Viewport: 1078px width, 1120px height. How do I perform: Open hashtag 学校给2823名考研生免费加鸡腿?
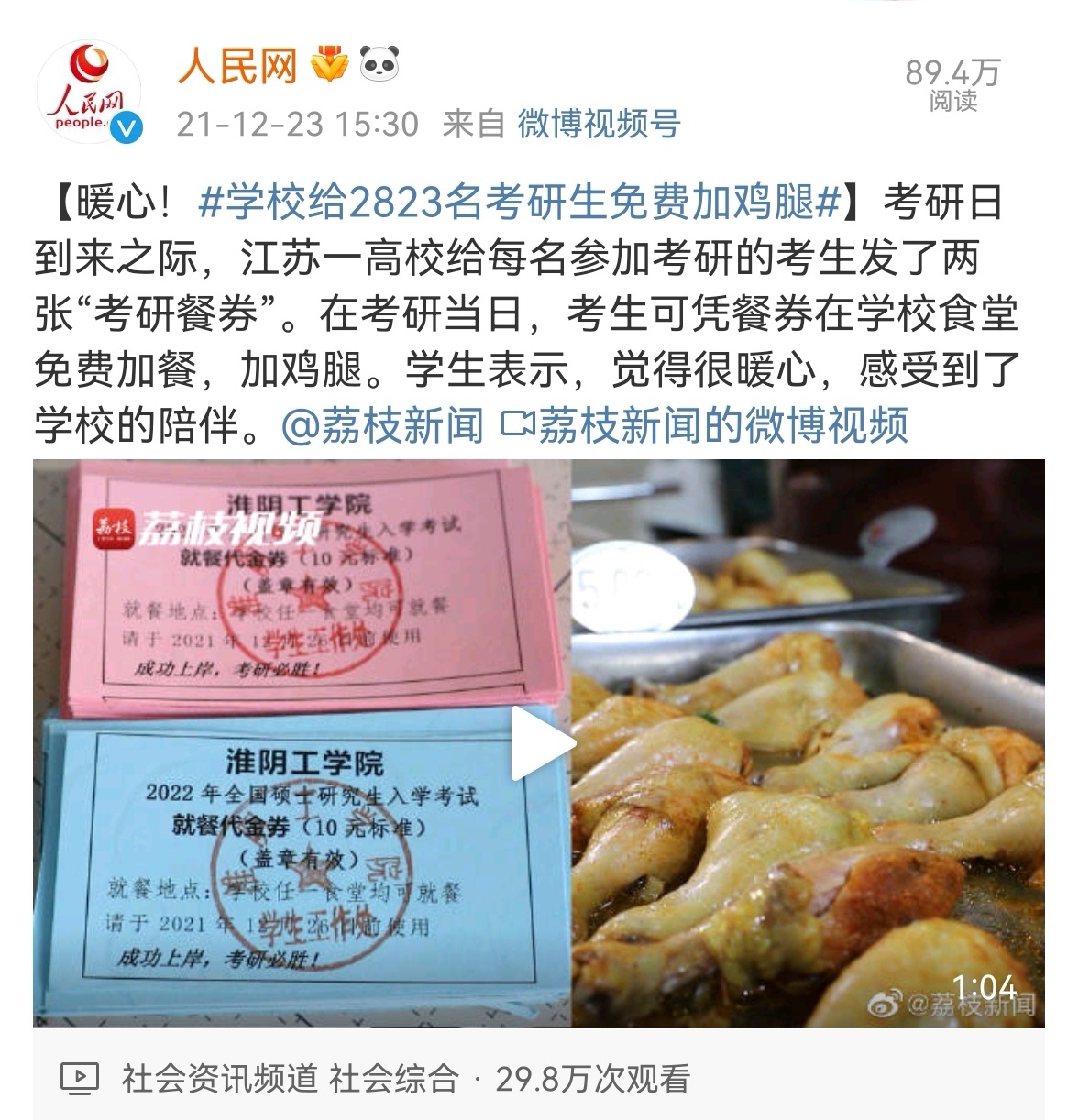519,203
